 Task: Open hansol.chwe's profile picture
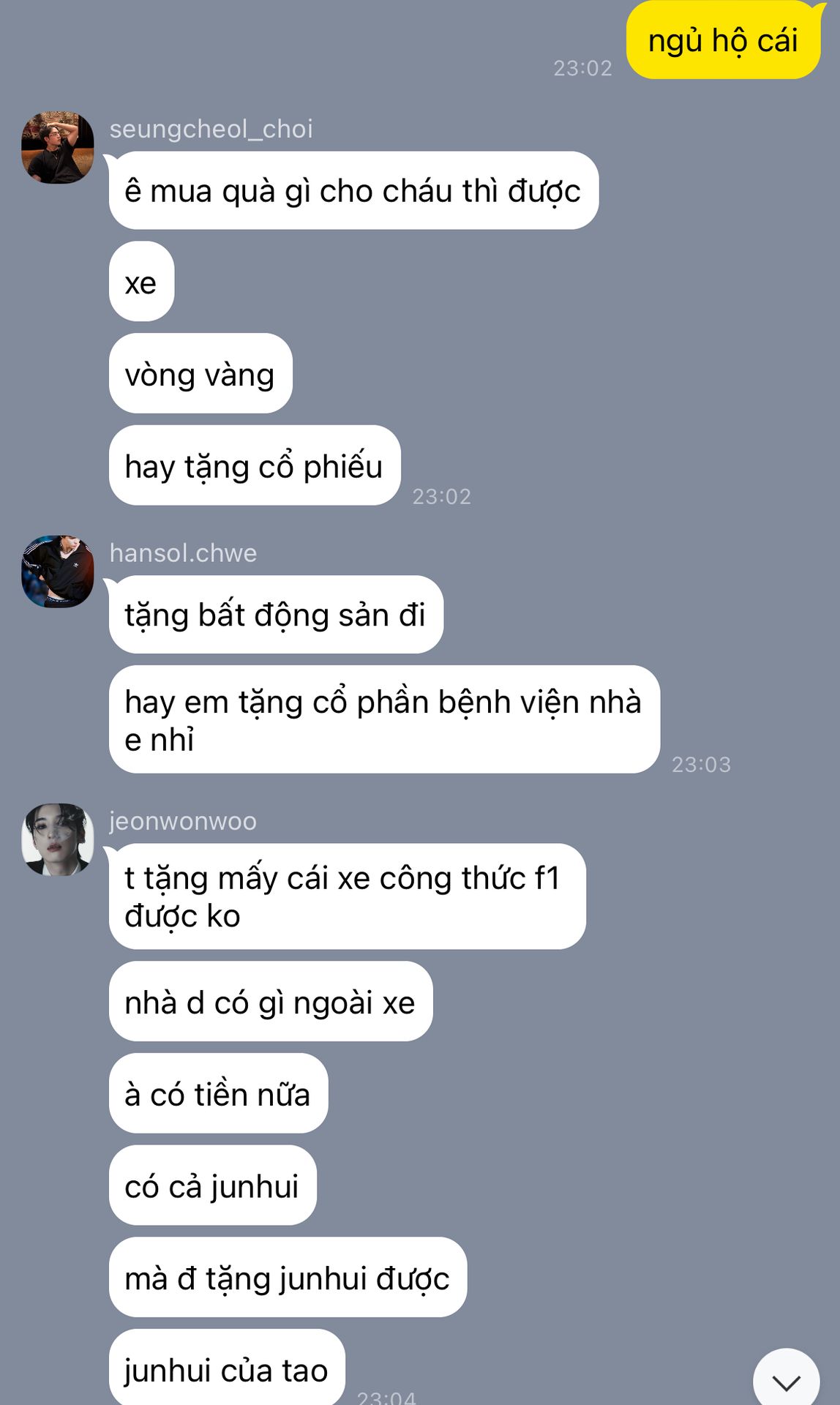tap(58, 571)
